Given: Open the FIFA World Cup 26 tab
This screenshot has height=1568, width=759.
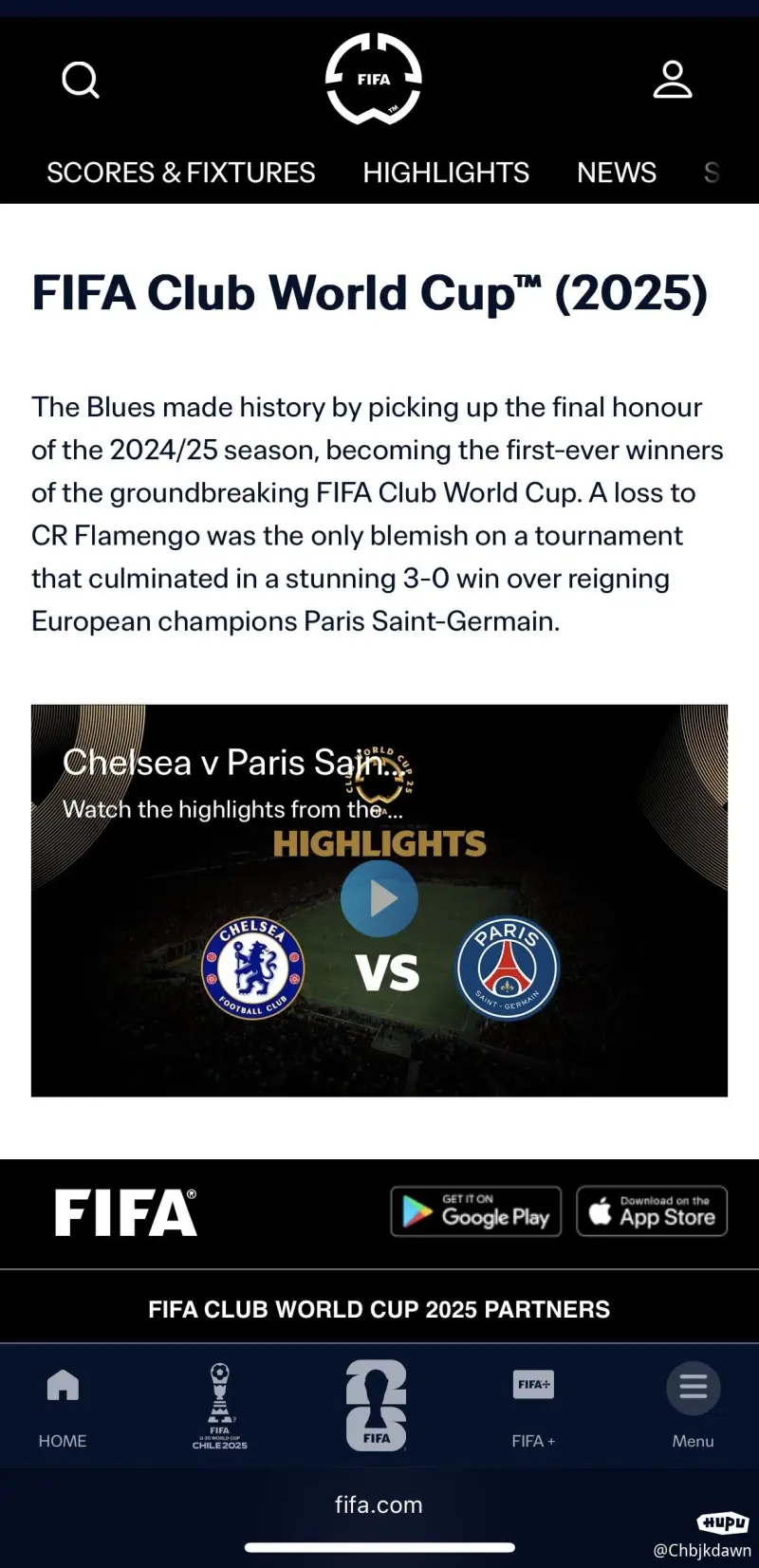Looking at the screenshot, I should (x=377, y=1406).
